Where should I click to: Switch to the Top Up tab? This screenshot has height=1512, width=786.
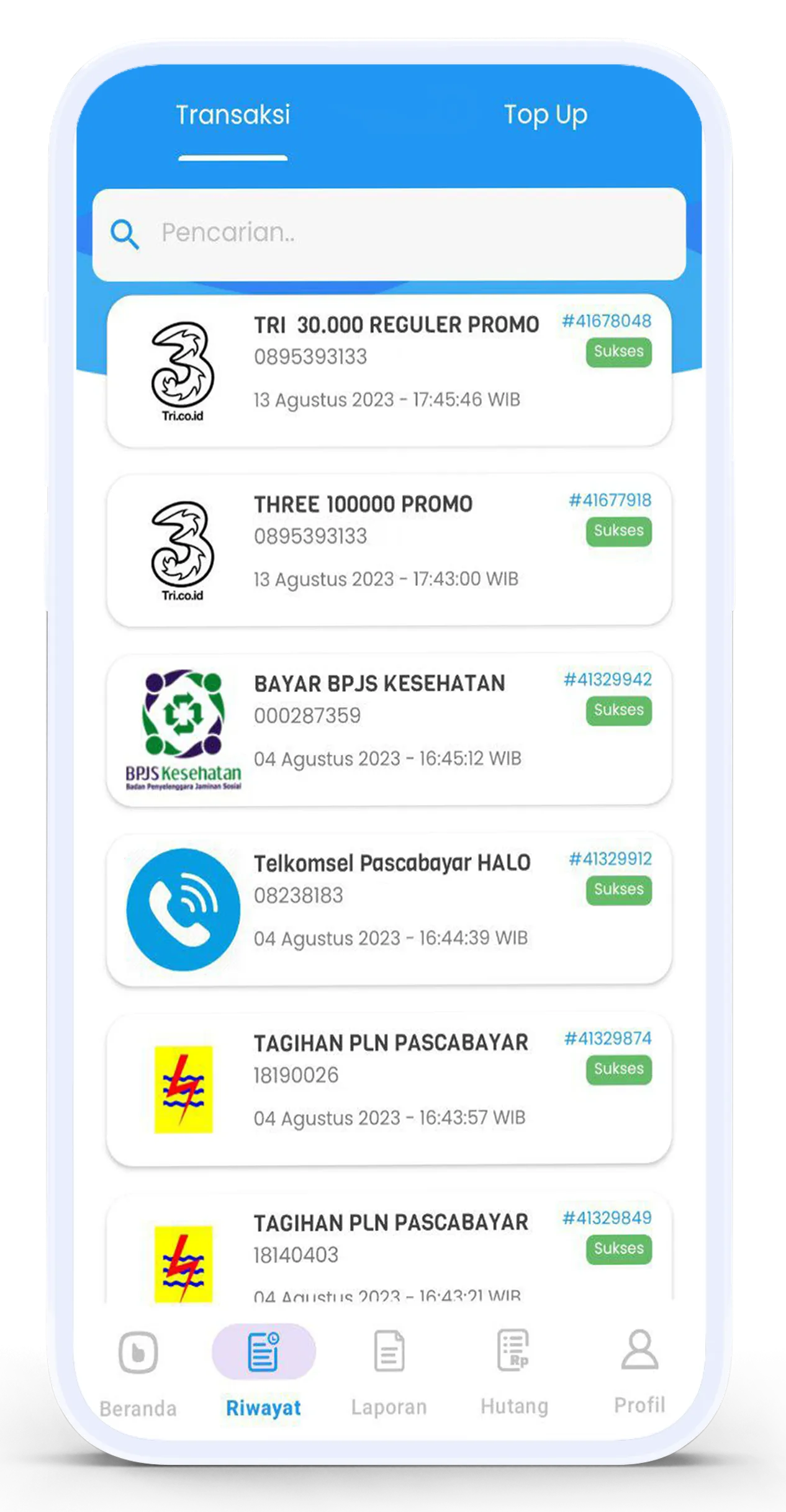click(545, 115)
